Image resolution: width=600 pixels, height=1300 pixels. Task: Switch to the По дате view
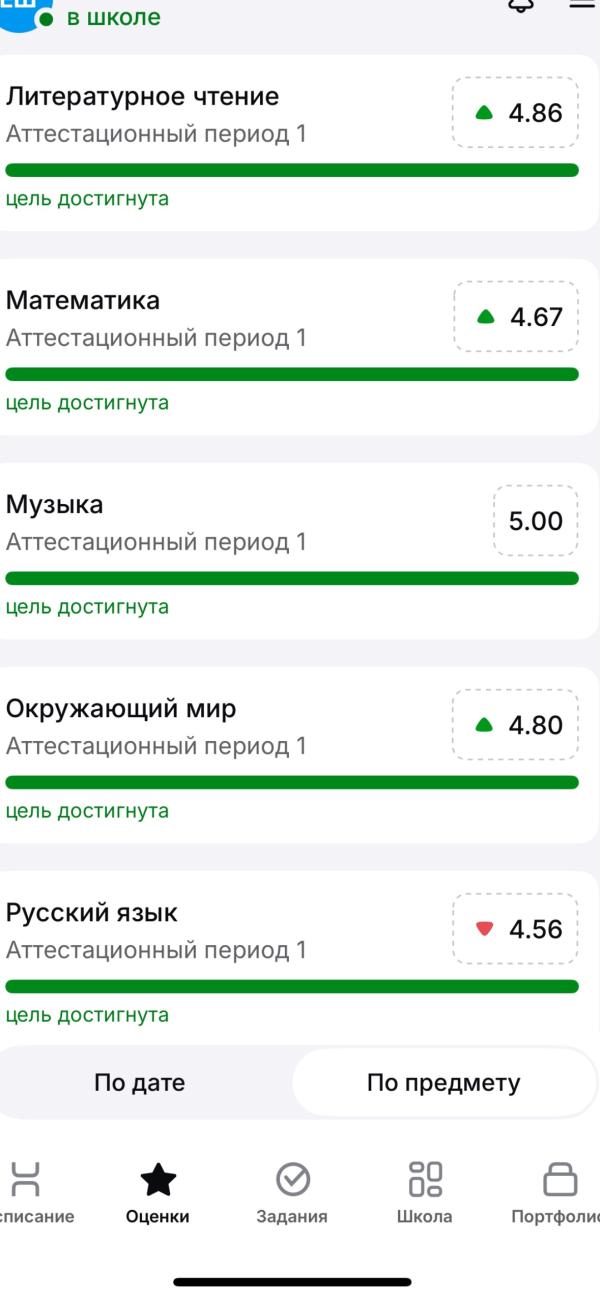[x=140, y=1083]
